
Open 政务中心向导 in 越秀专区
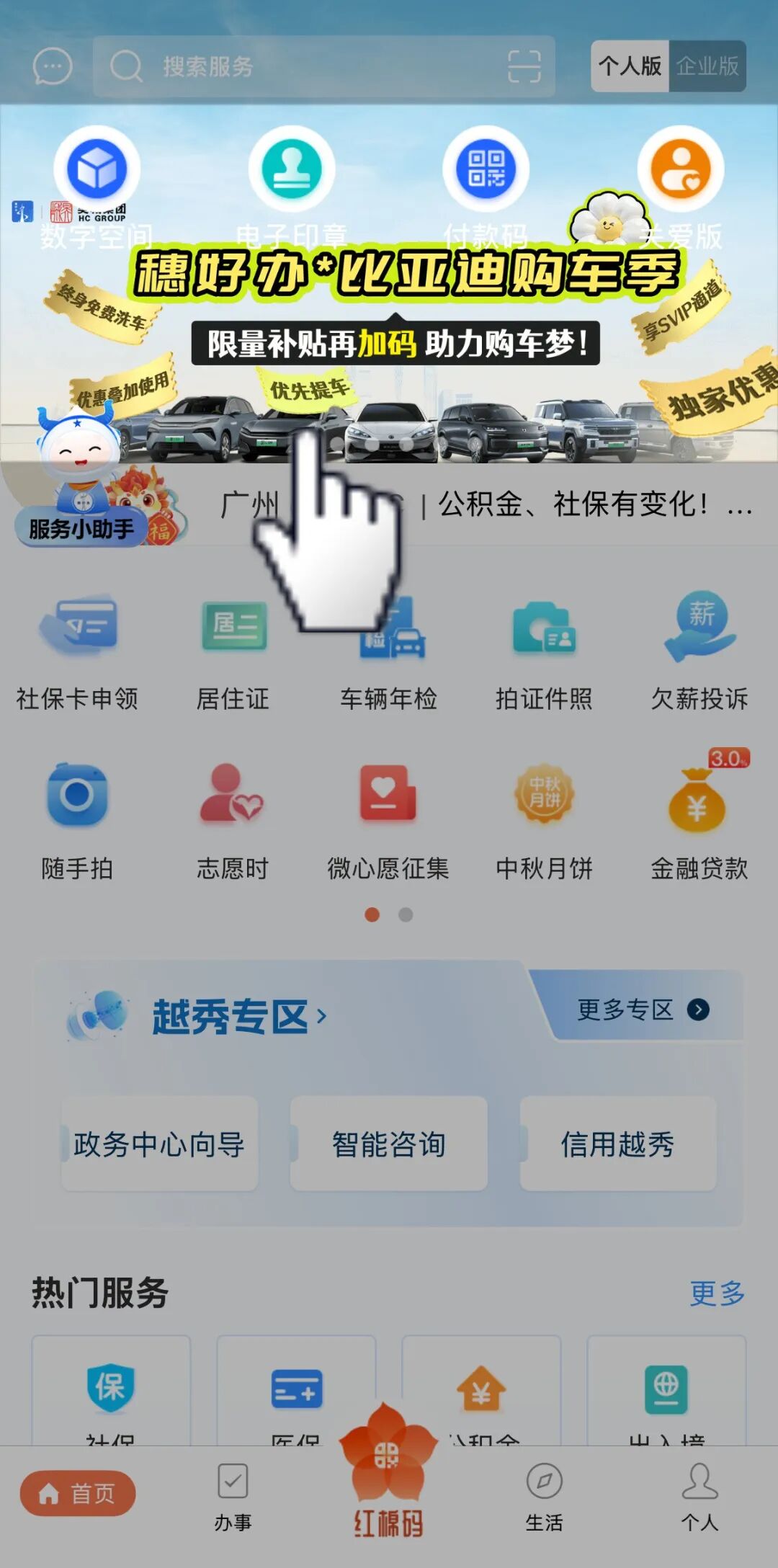tap(159, 1144)
